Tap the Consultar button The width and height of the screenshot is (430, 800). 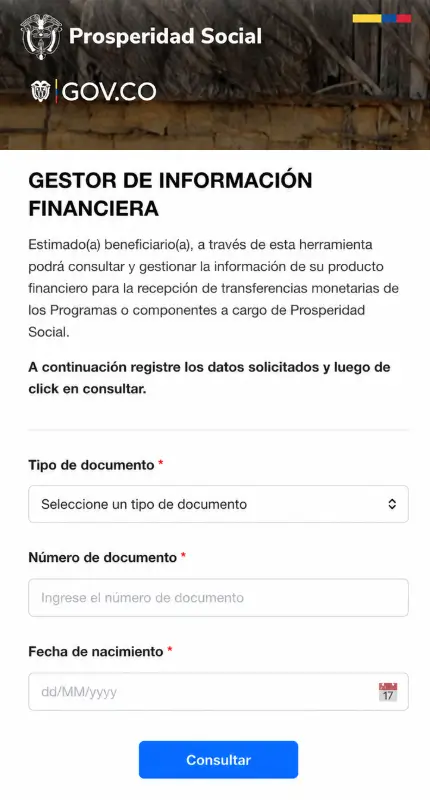(218, 760)
